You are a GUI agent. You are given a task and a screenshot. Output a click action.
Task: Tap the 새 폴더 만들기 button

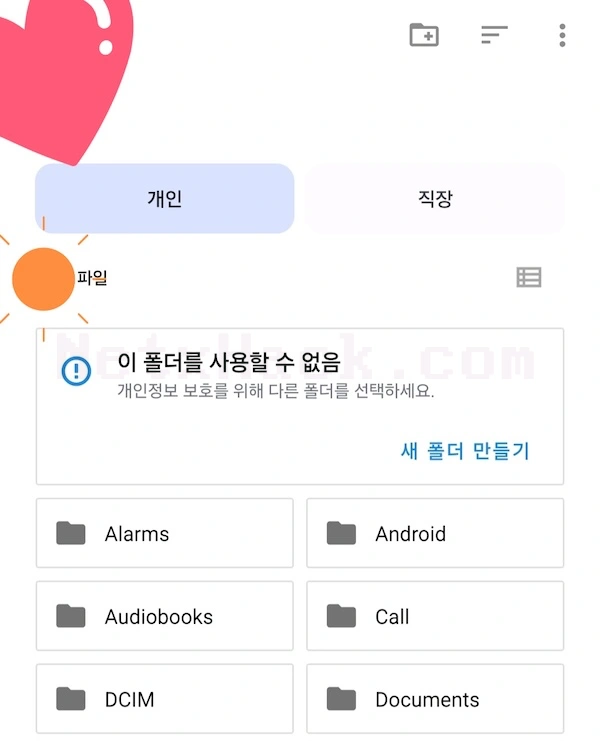[465, 451]
